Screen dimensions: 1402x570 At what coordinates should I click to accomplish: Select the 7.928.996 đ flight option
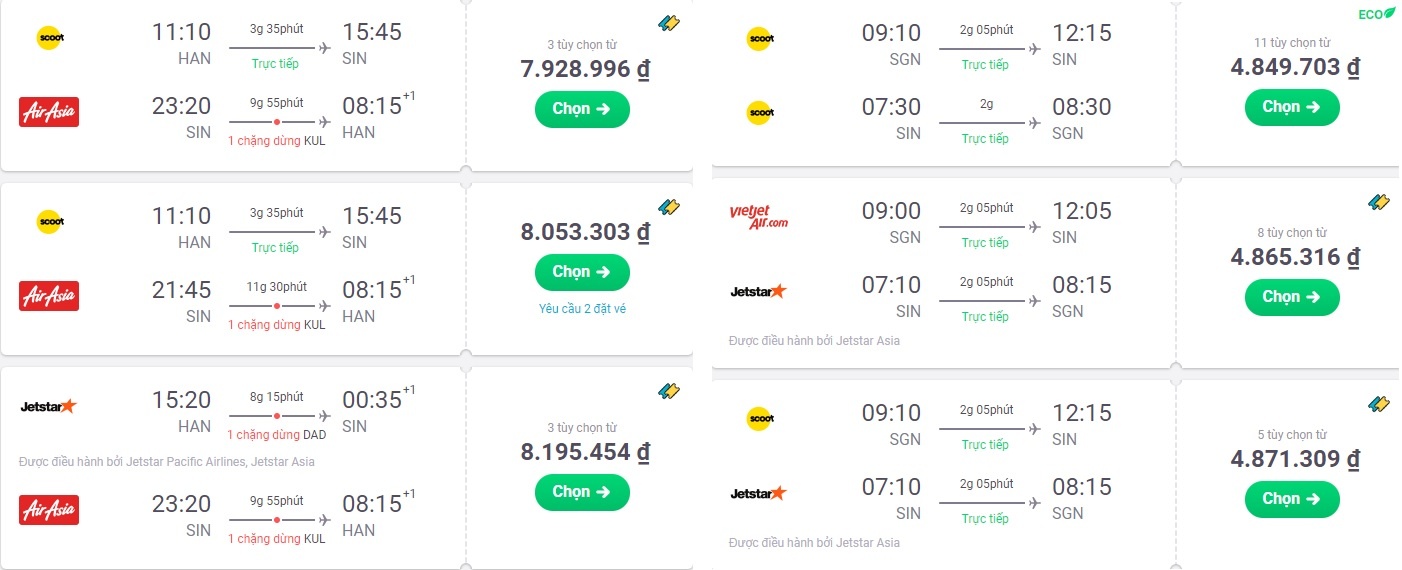click(582, 109)
